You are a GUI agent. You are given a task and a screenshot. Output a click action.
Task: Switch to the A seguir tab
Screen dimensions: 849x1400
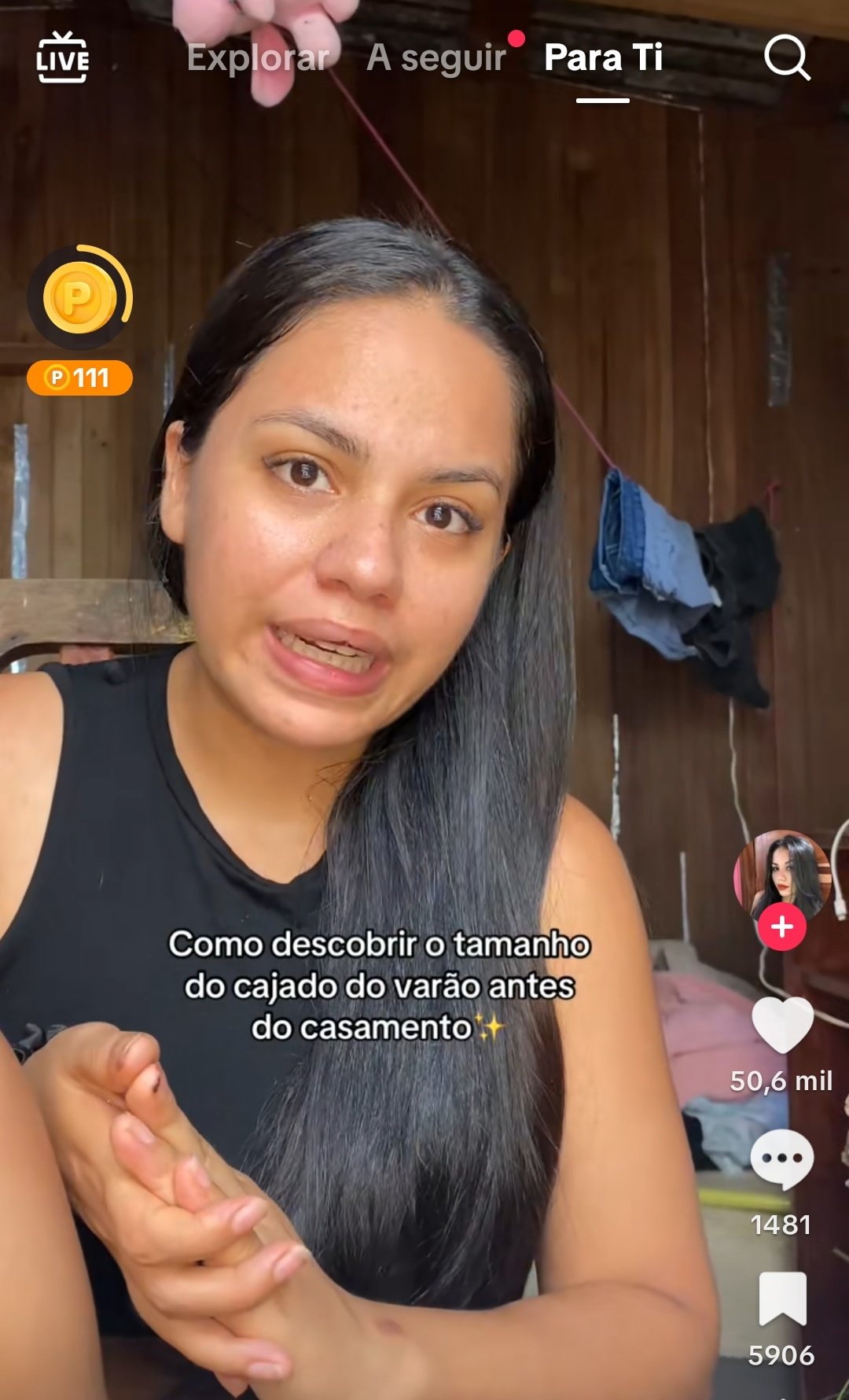(x=436, y=57)
